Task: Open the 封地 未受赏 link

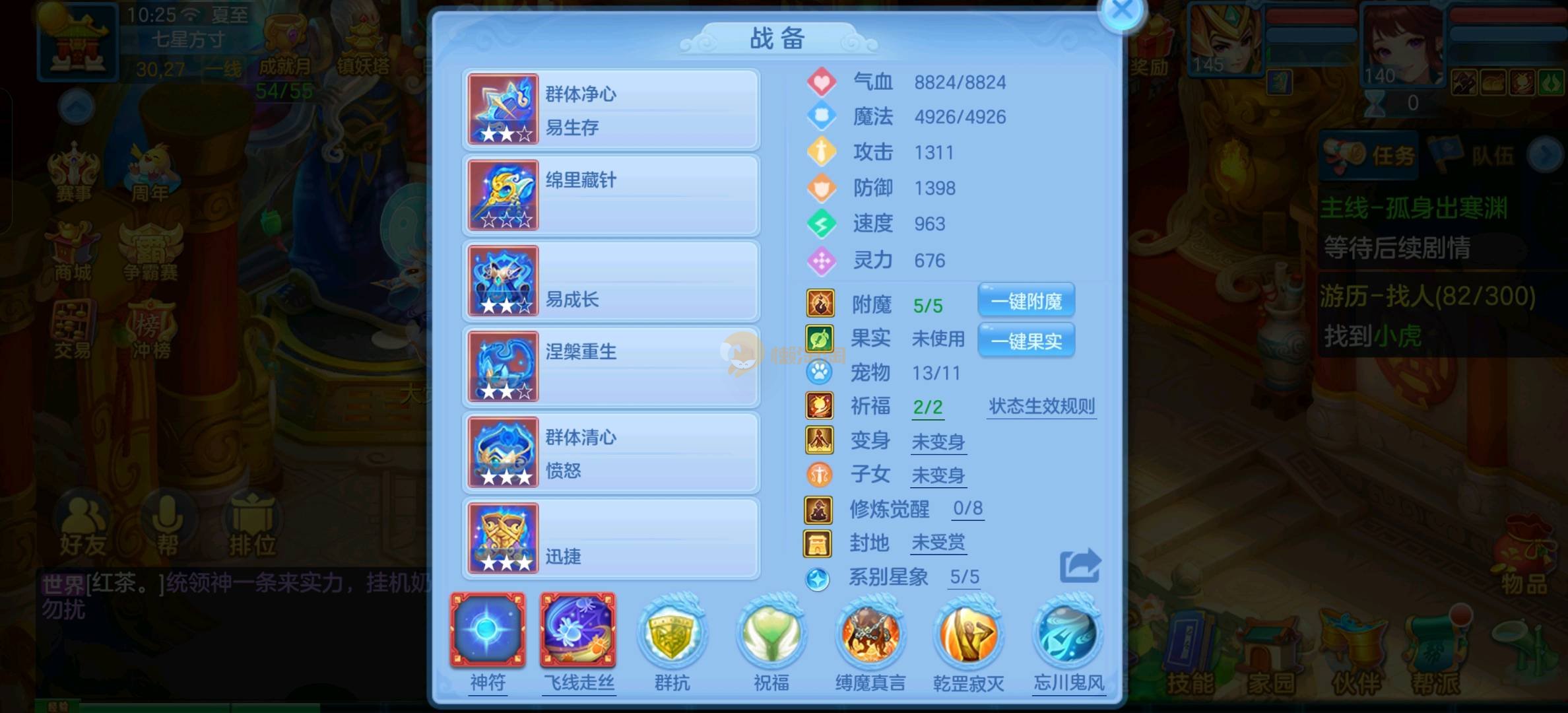Action: point(938,543)
